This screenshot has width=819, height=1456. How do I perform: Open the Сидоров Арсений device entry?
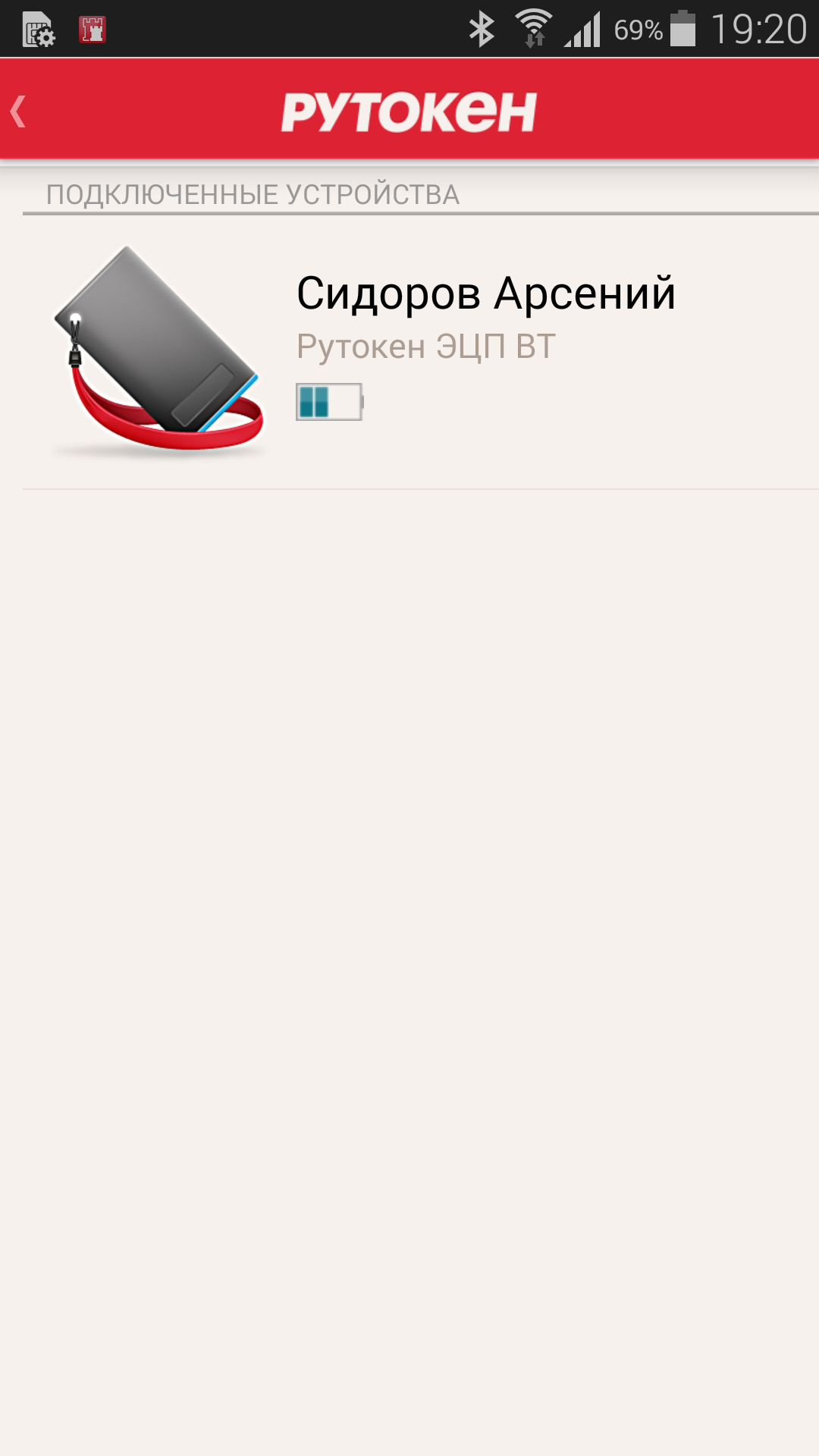pyautogui.click(x=421, y=353)
